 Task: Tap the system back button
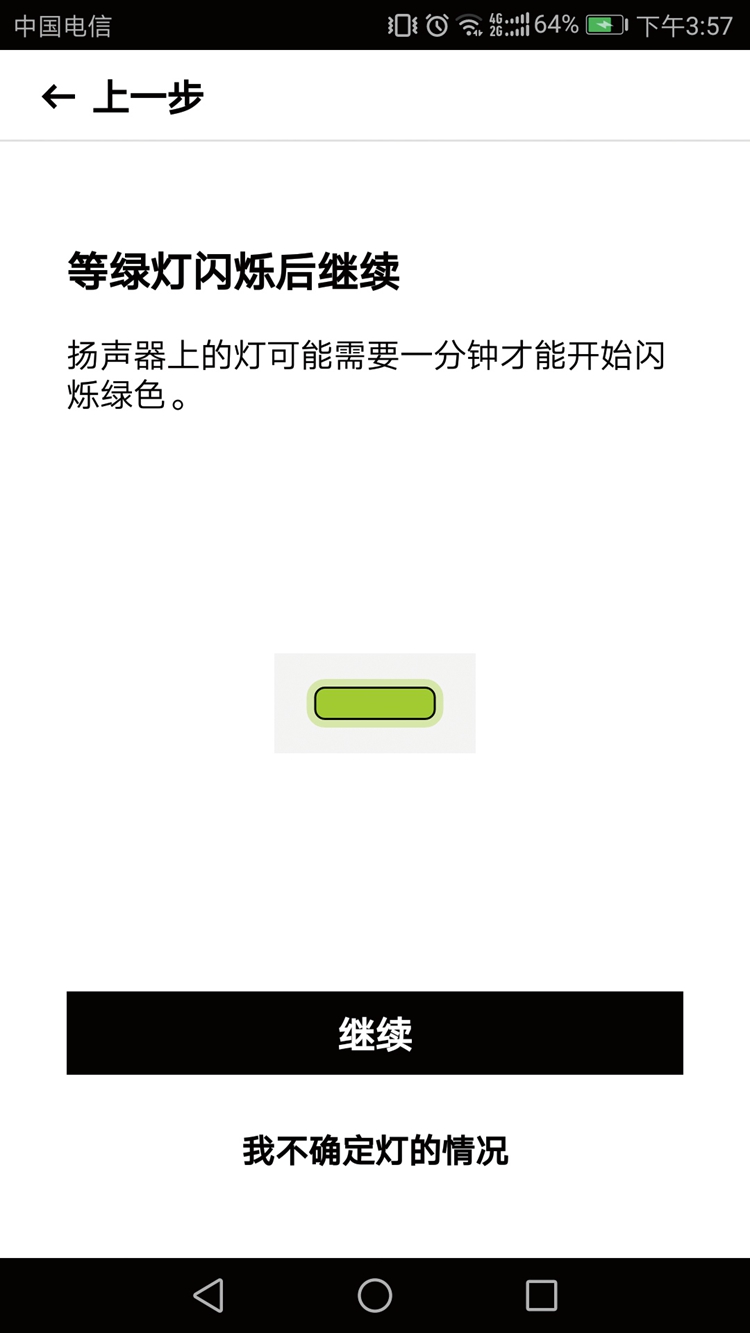pos(208,1295)
